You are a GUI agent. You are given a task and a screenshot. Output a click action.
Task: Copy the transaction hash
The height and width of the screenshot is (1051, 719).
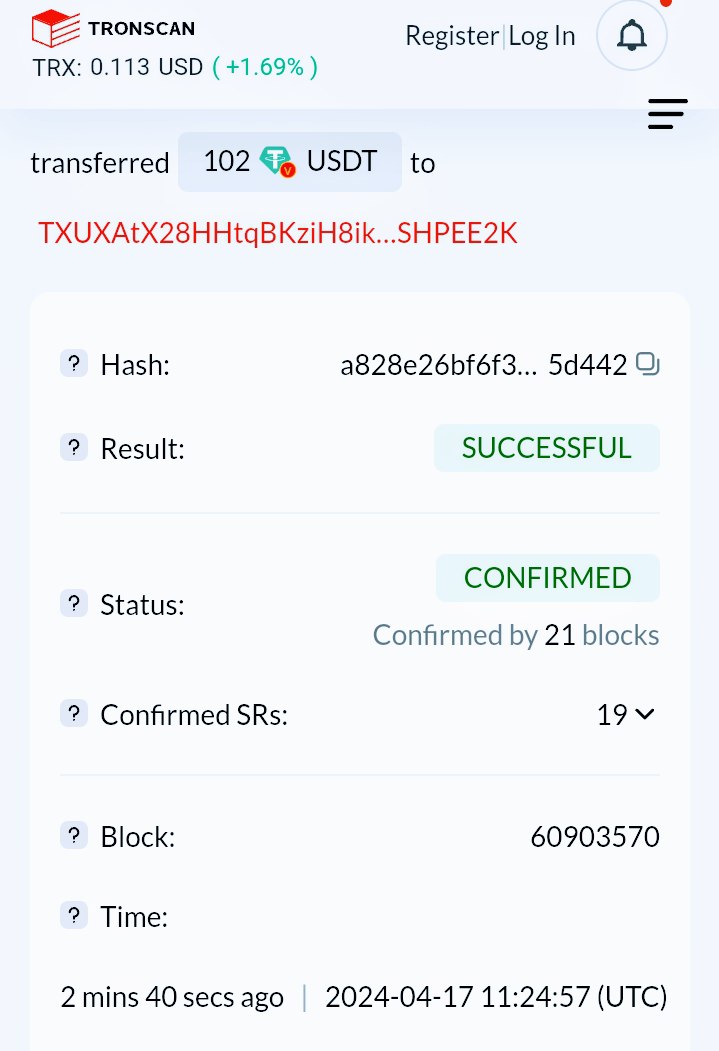coord(648,365)
